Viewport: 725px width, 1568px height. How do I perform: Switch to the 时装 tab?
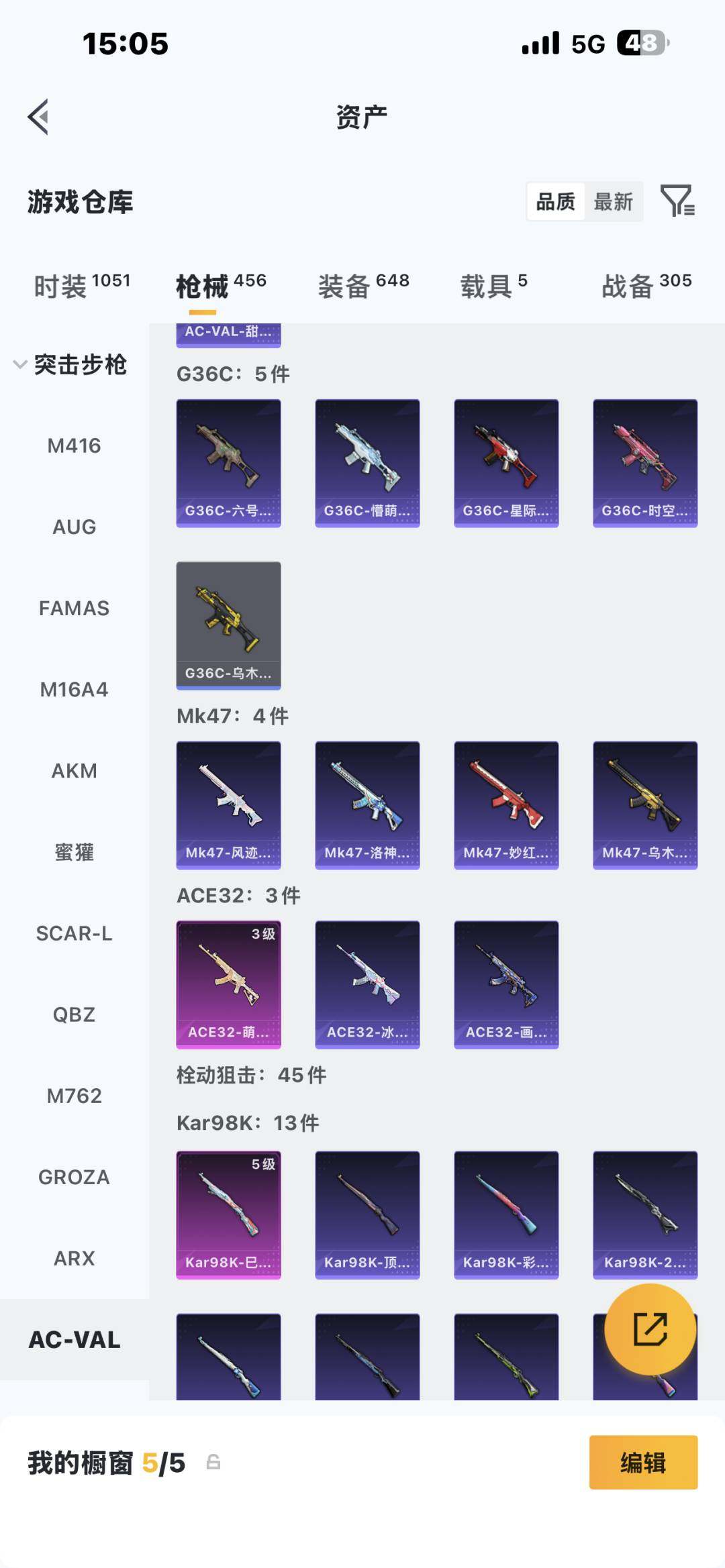click(x=81, y=286)
